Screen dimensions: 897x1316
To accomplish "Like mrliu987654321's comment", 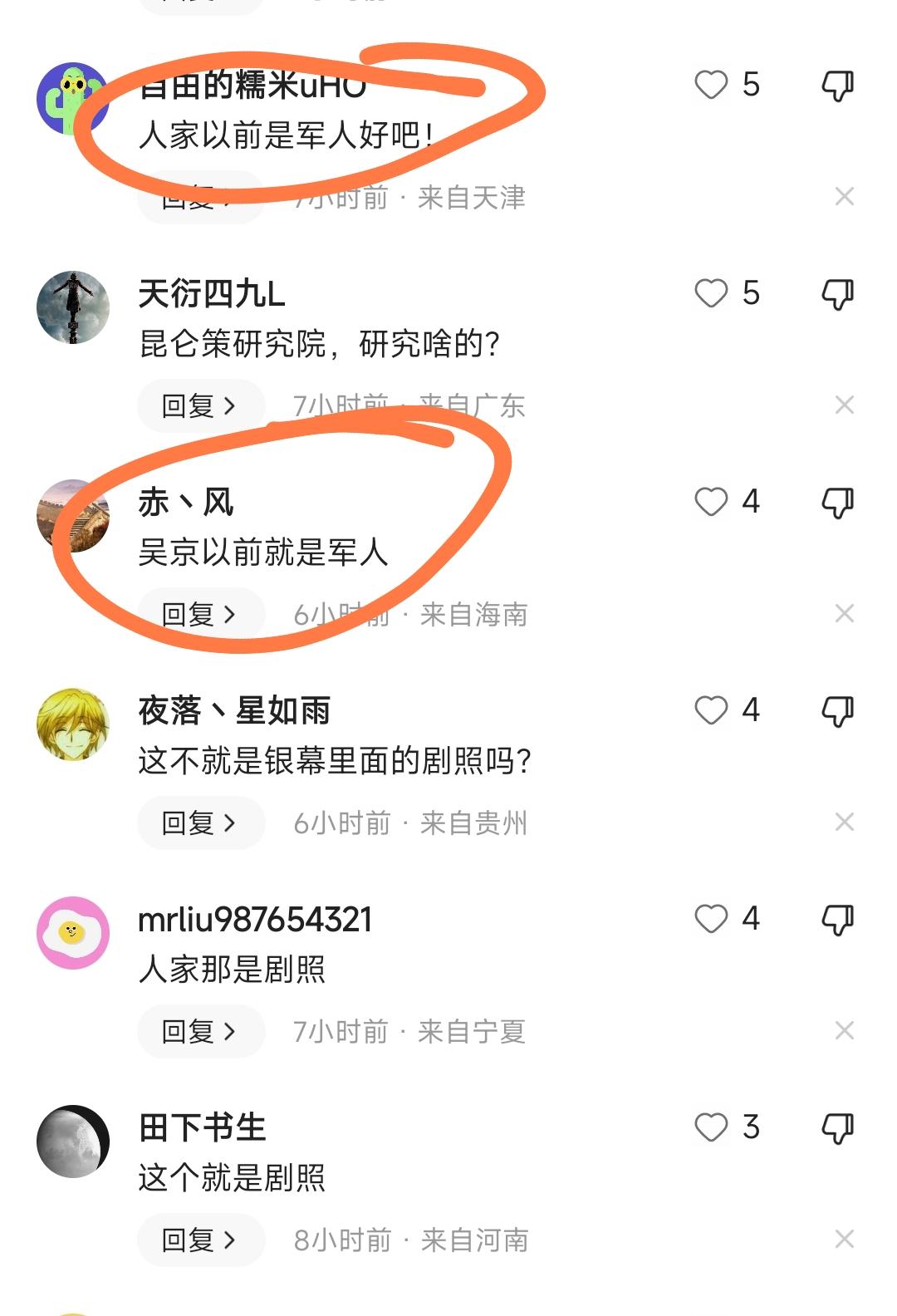I will 711,919.
